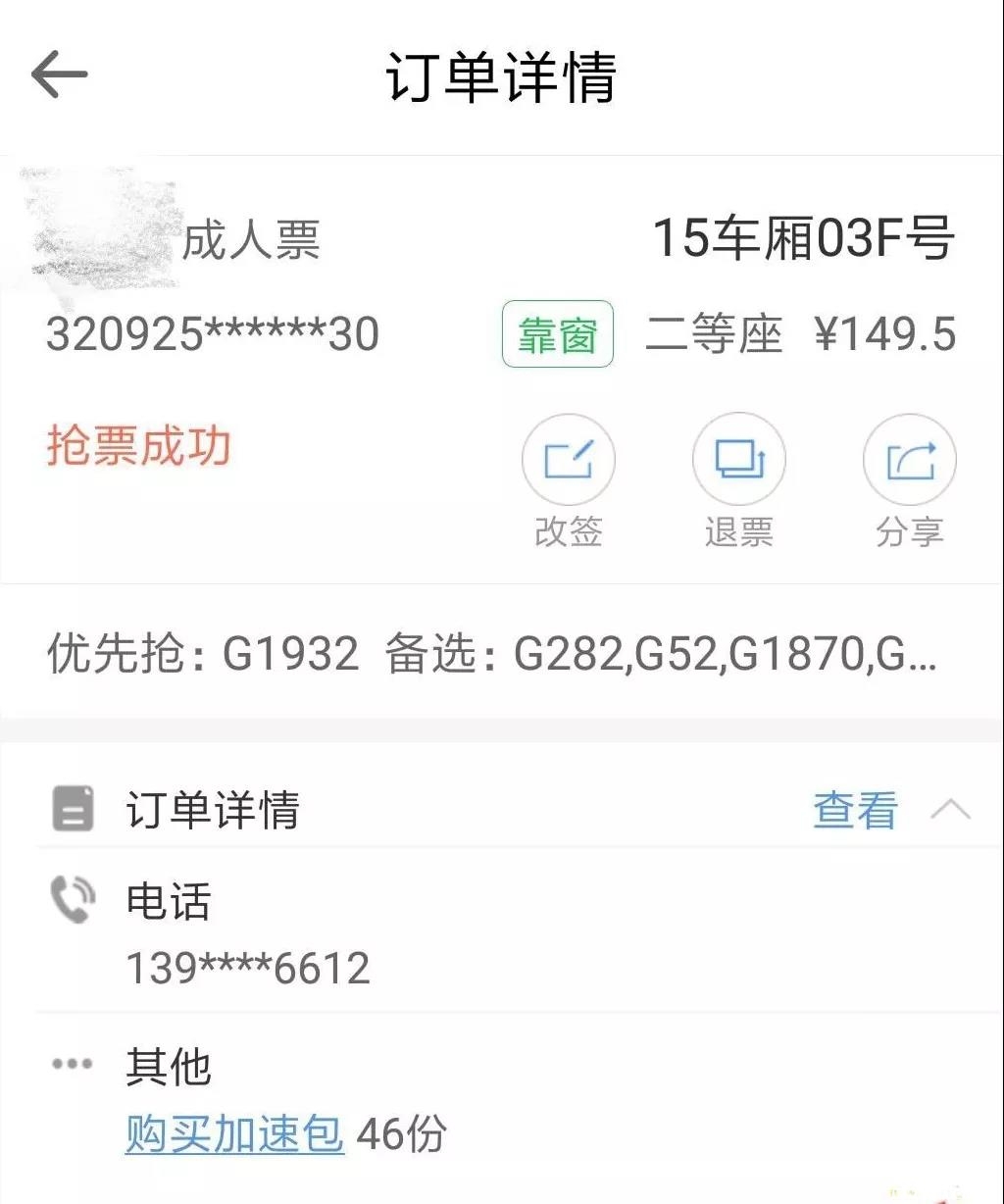Select the 订单详情 title tab

214,810
